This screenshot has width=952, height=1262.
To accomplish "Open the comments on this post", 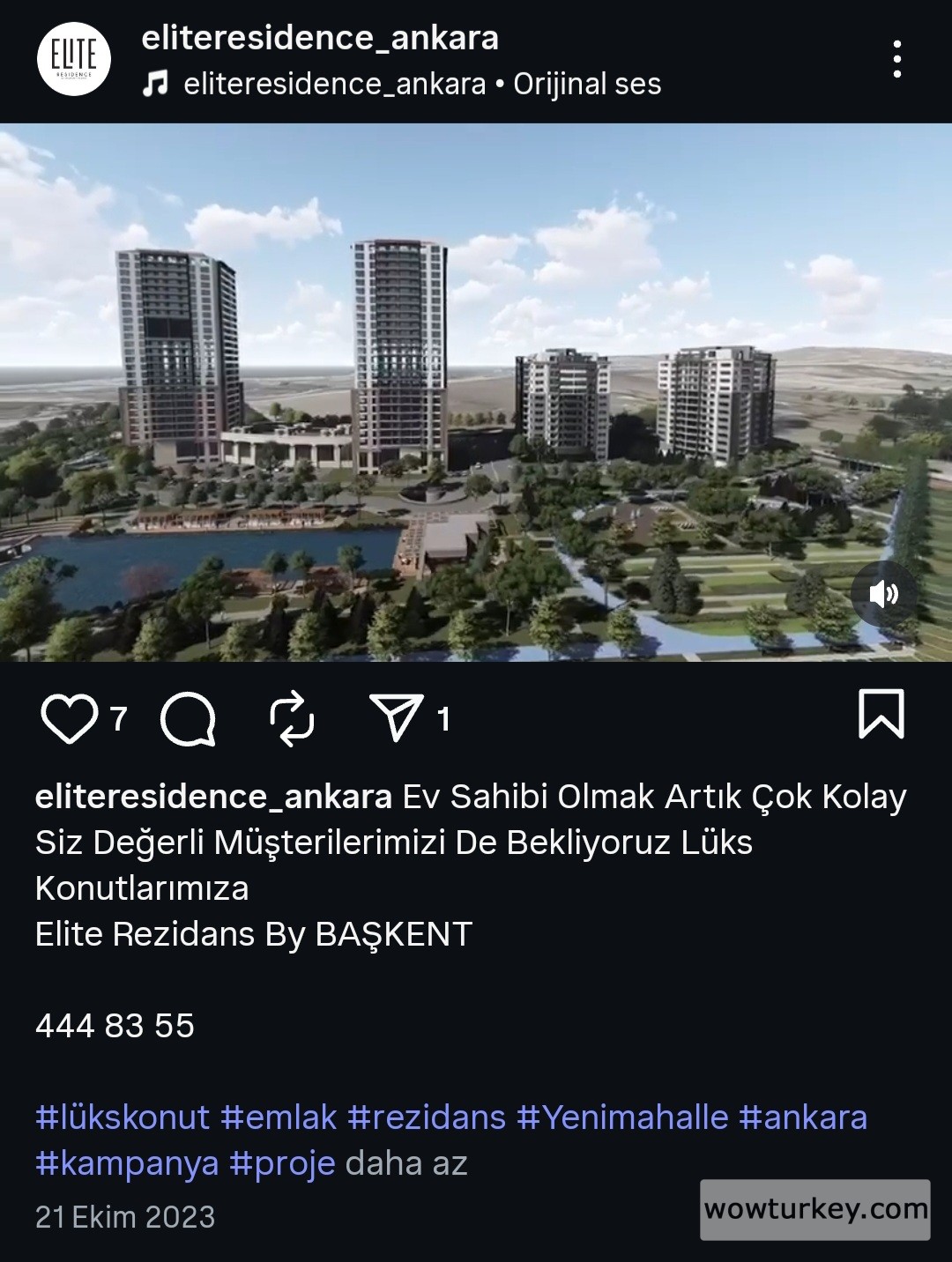I will pyautogui.click(x=188, y=718).
